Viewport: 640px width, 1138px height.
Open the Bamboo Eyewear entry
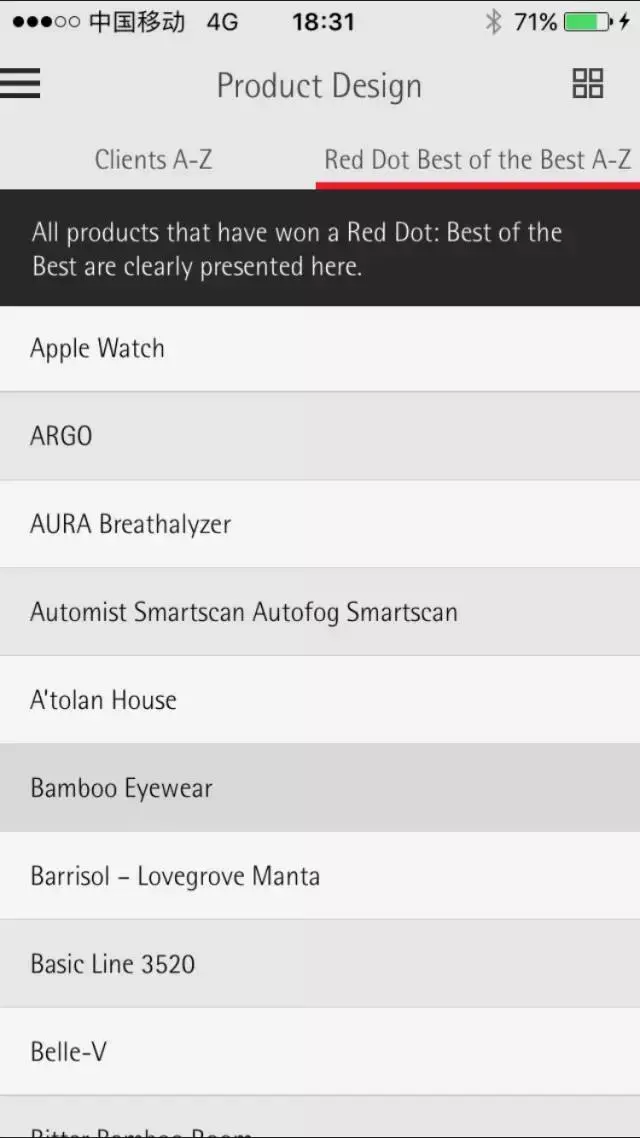[320, 788]
